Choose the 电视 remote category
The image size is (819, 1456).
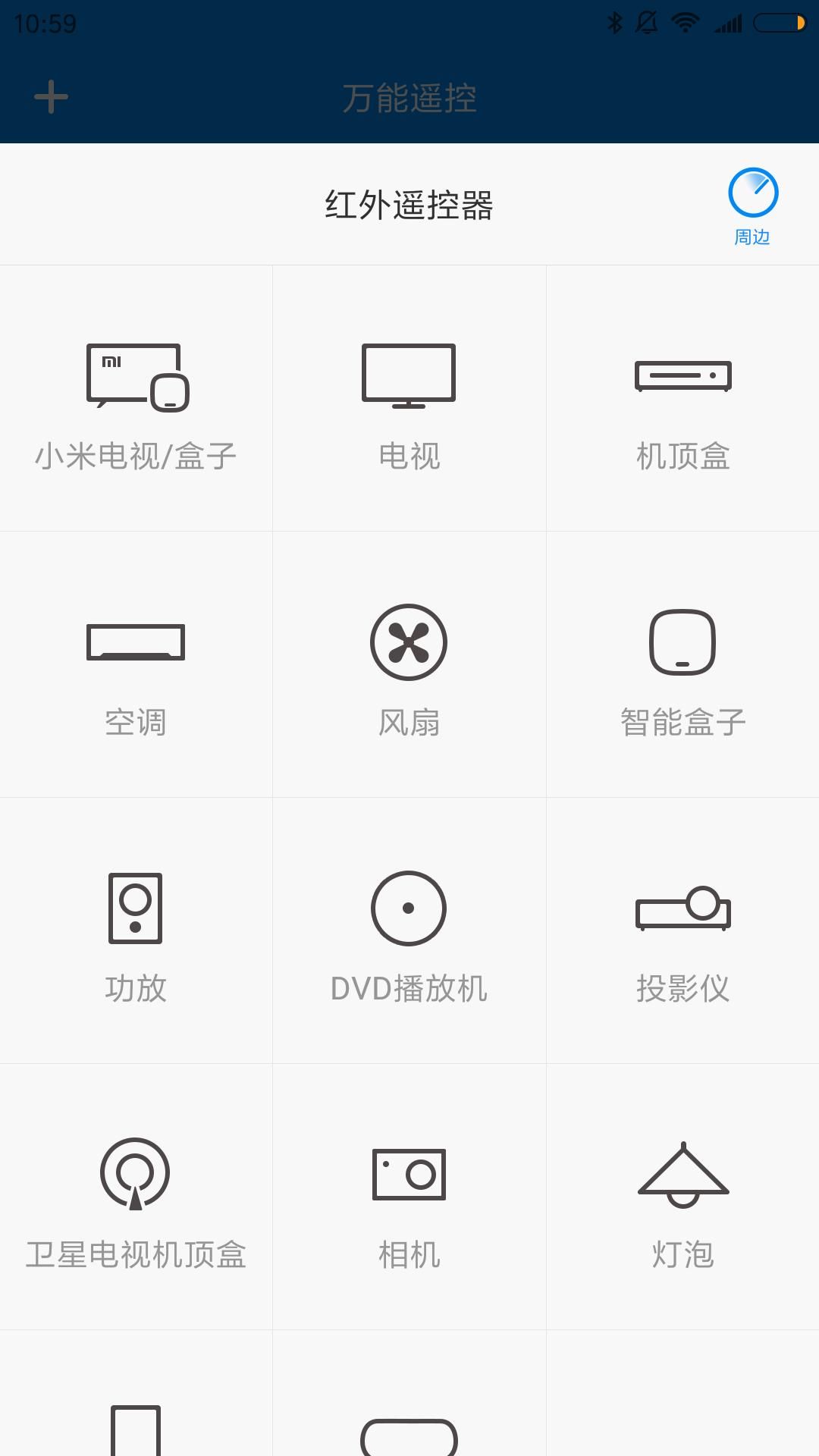coord(409,399)
